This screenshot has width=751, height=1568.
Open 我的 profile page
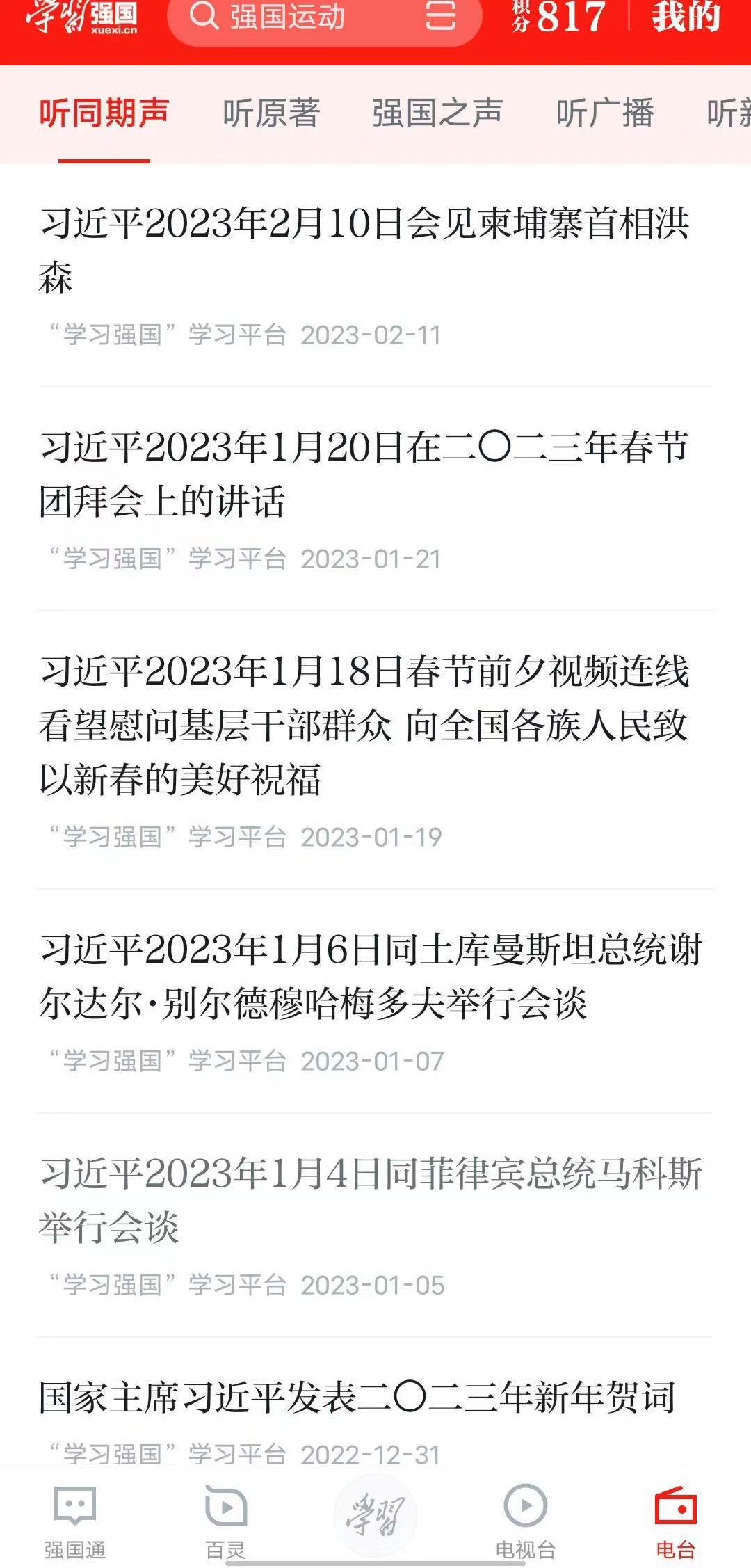coord(686,18)
